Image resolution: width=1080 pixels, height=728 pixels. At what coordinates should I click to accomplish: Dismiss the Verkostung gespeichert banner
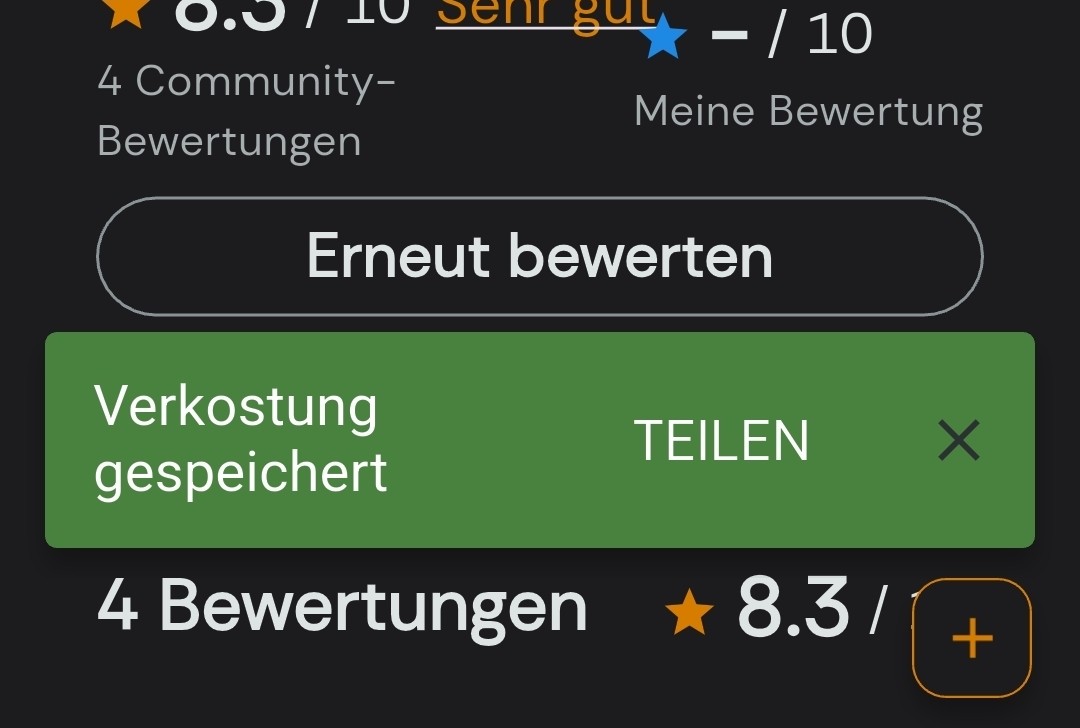[959, 441]
